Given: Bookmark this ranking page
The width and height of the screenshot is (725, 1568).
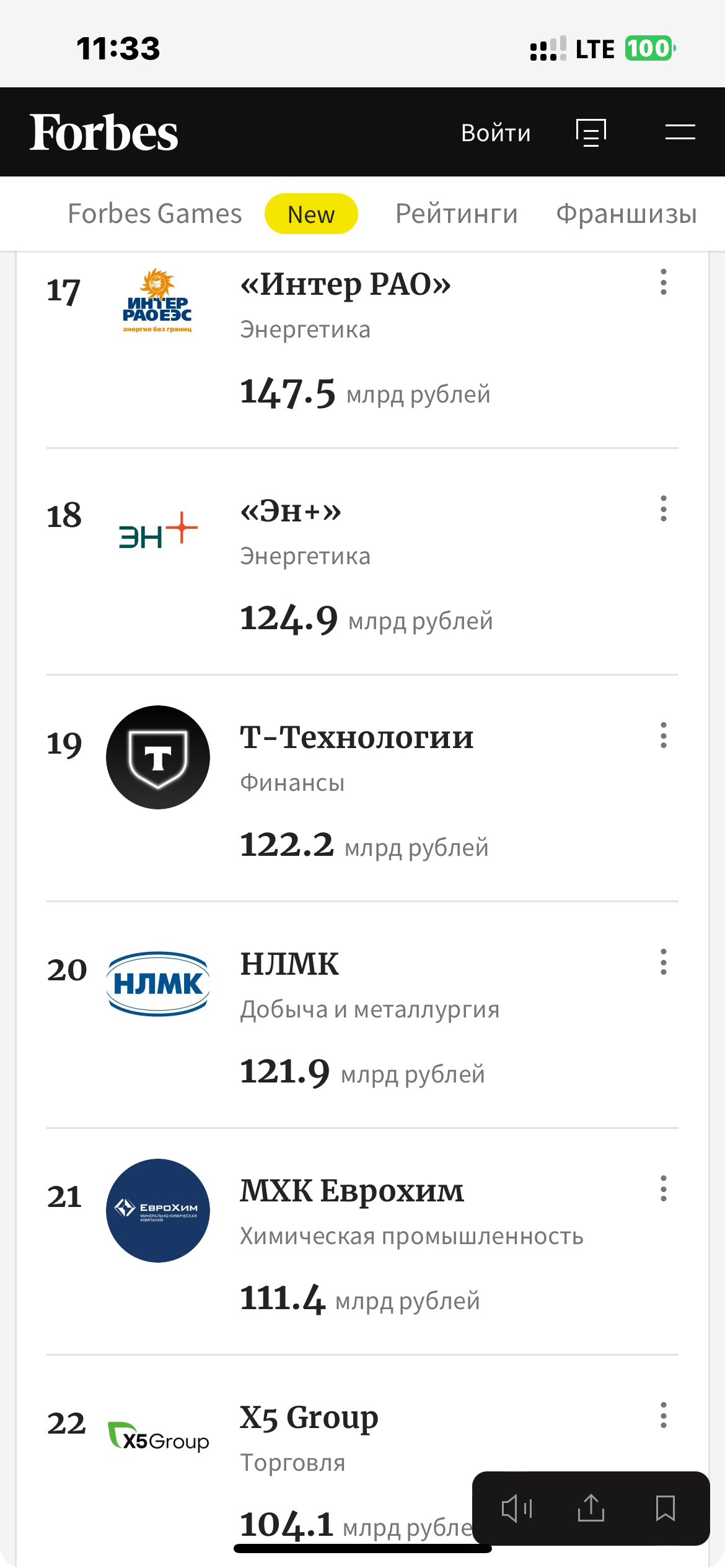Looking at the screenshot, I should (665, 1508).
